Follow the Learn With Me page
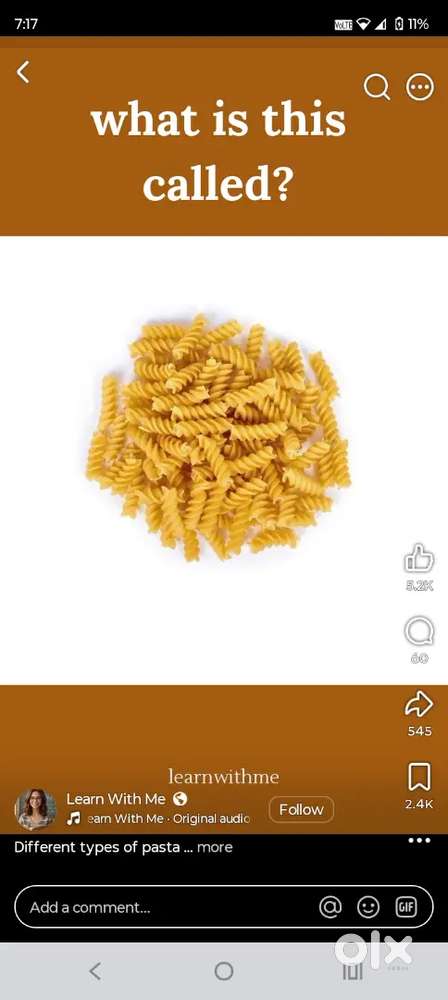This screenshot has width=448, height=1000. (x=301, y=809)
